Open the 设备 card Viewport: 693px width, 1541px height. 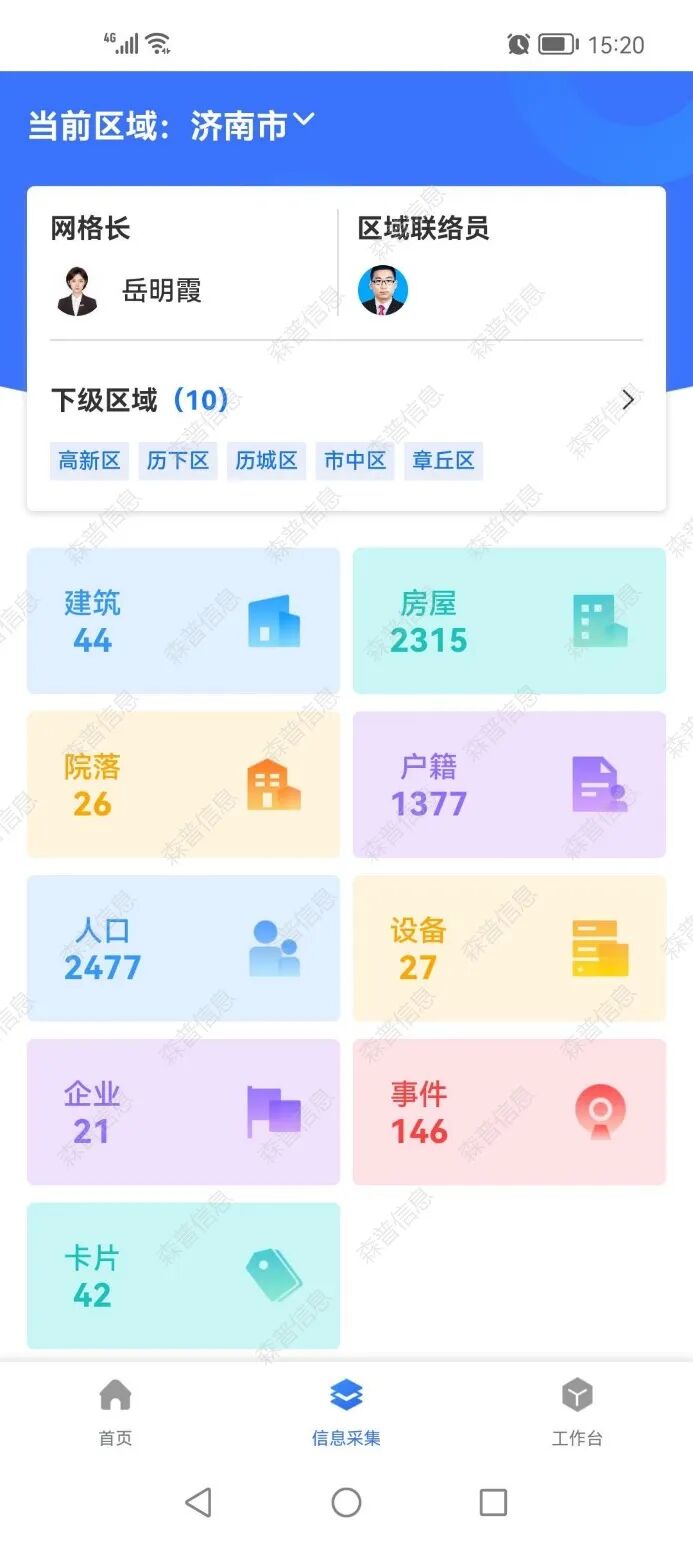click(x=509, y=948)
